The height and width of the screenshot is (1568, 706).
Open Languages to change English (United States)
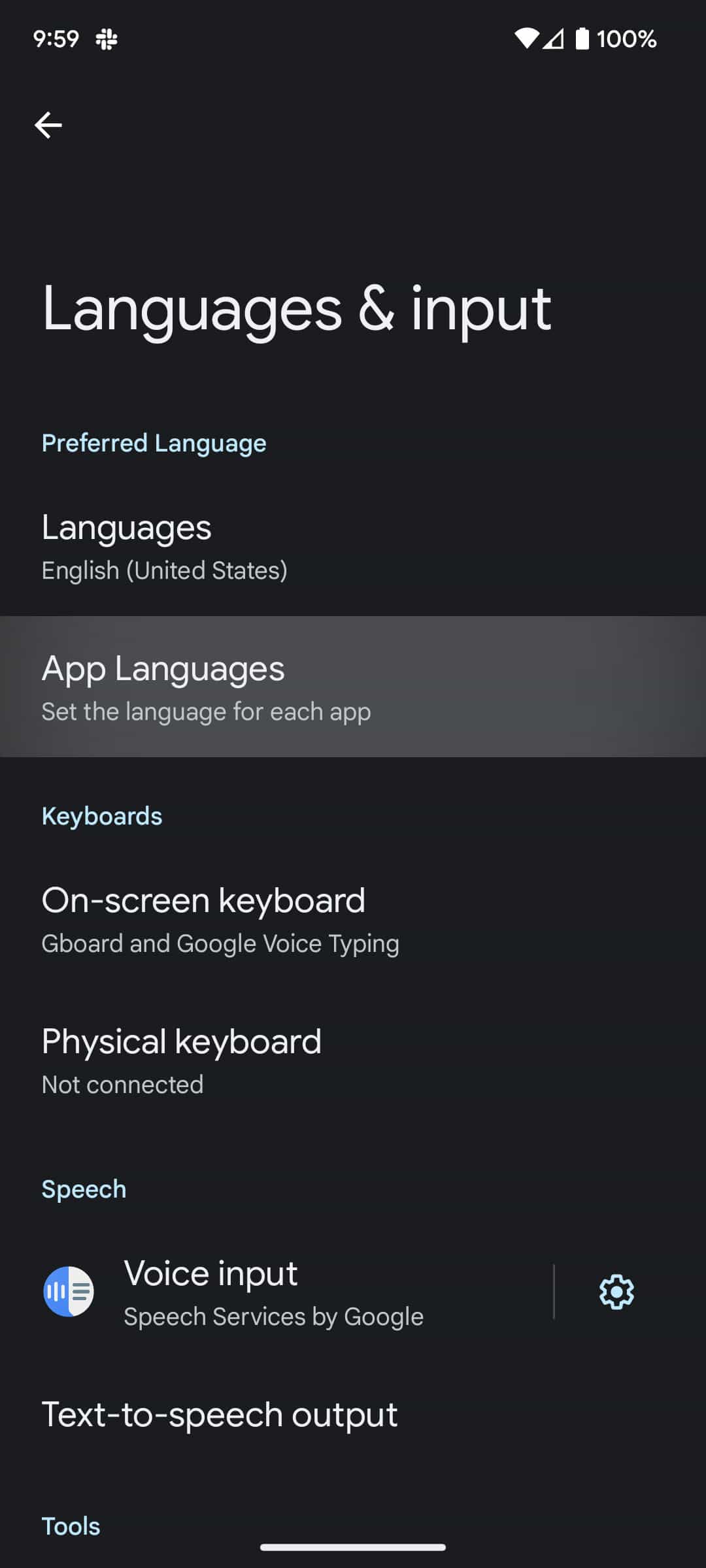353,546
